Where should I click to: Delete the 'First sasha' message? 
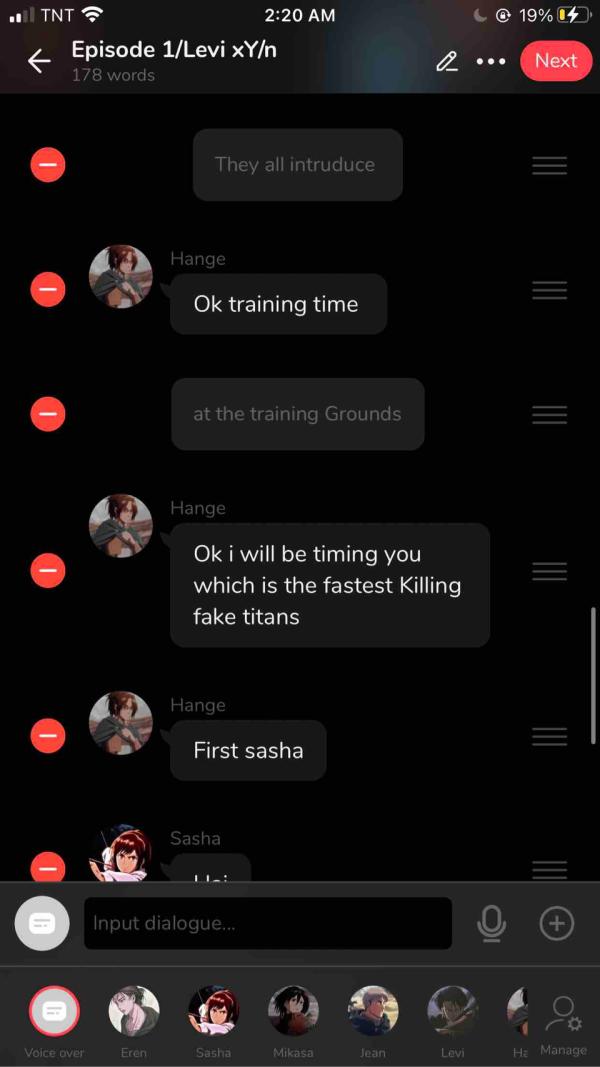pyautogui.click(x=47, y=736)
